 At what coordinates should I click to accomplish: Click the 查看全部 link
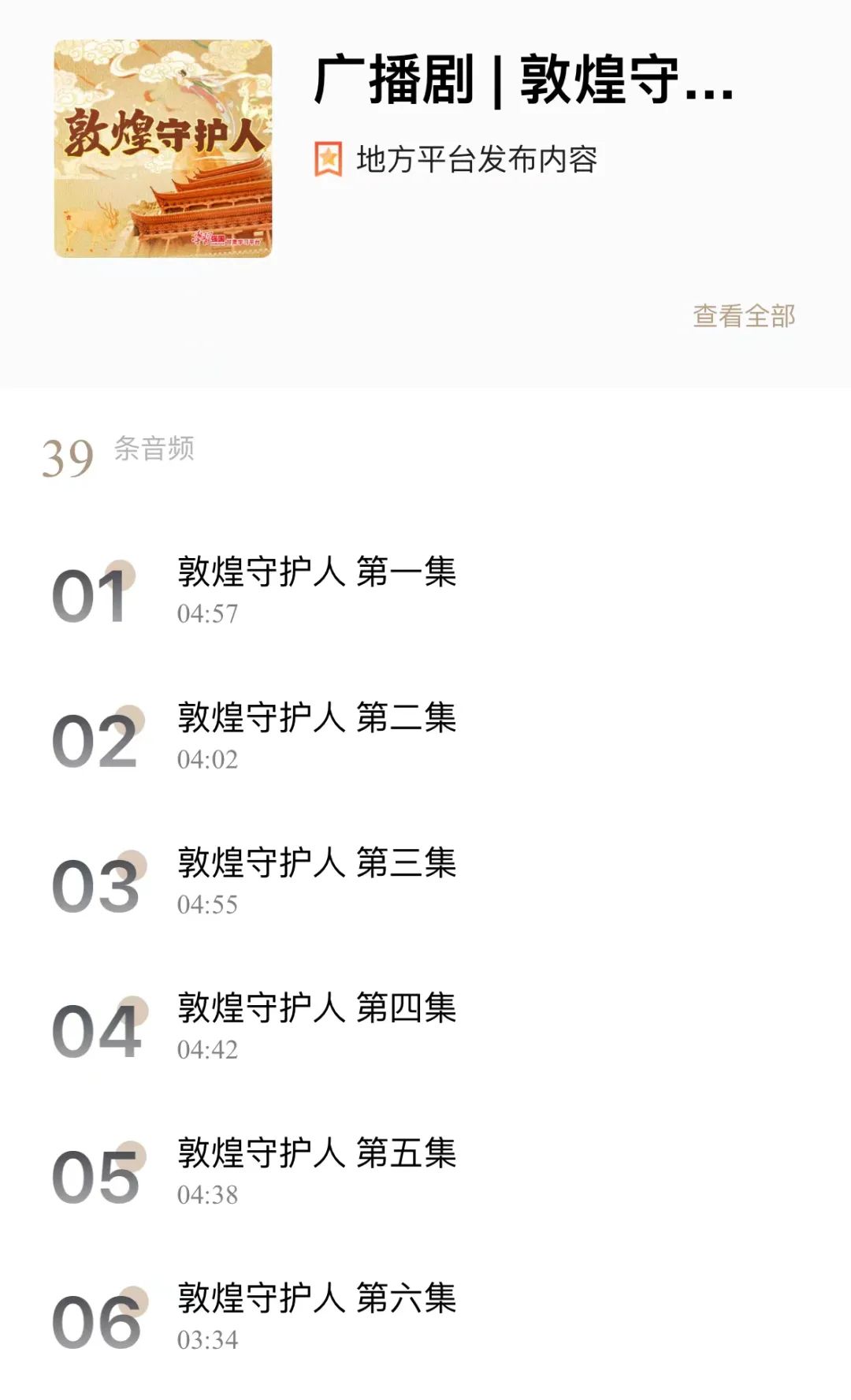click(744, 315)
